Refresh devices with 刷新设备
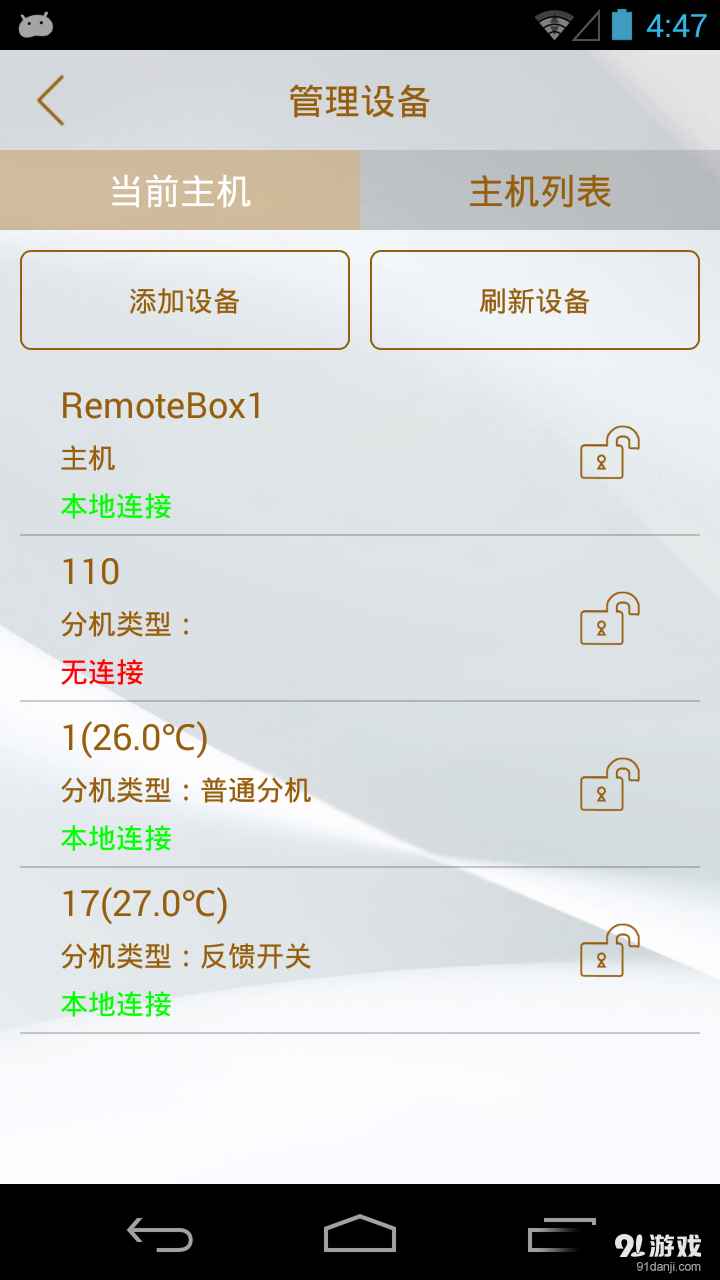720x1280 pixels. pyautogui.click(x=535, y=300)
